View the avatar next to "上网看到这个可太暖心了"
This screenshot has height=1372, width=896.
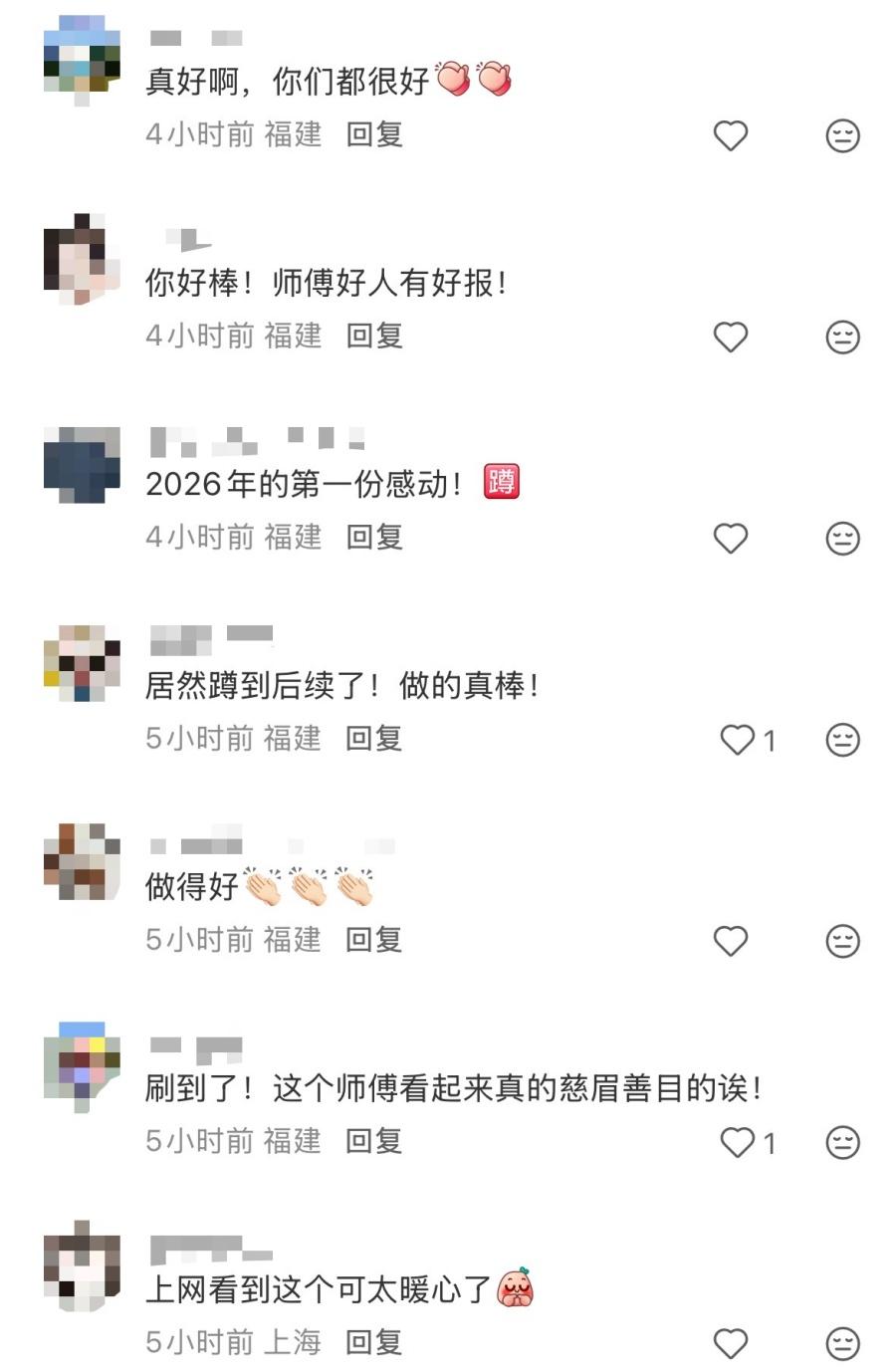tap(82, 1265)
